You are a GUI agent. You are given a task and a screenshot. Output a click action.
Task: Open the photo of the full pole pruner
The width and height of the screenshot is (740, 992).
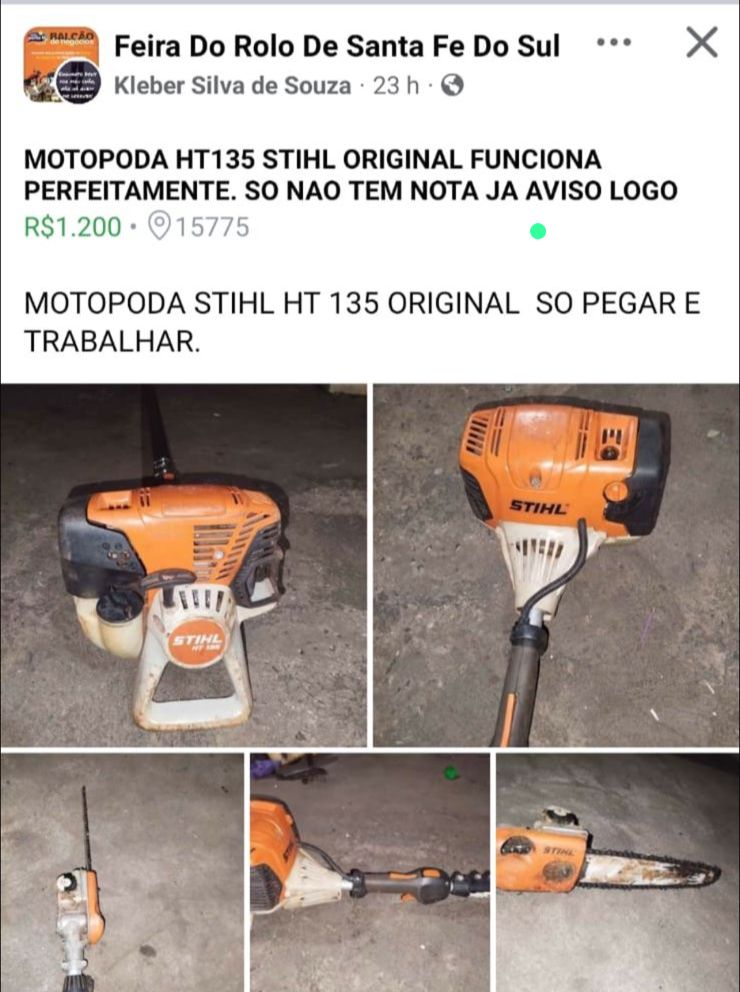pyautogui.click(x=122, y=872)
